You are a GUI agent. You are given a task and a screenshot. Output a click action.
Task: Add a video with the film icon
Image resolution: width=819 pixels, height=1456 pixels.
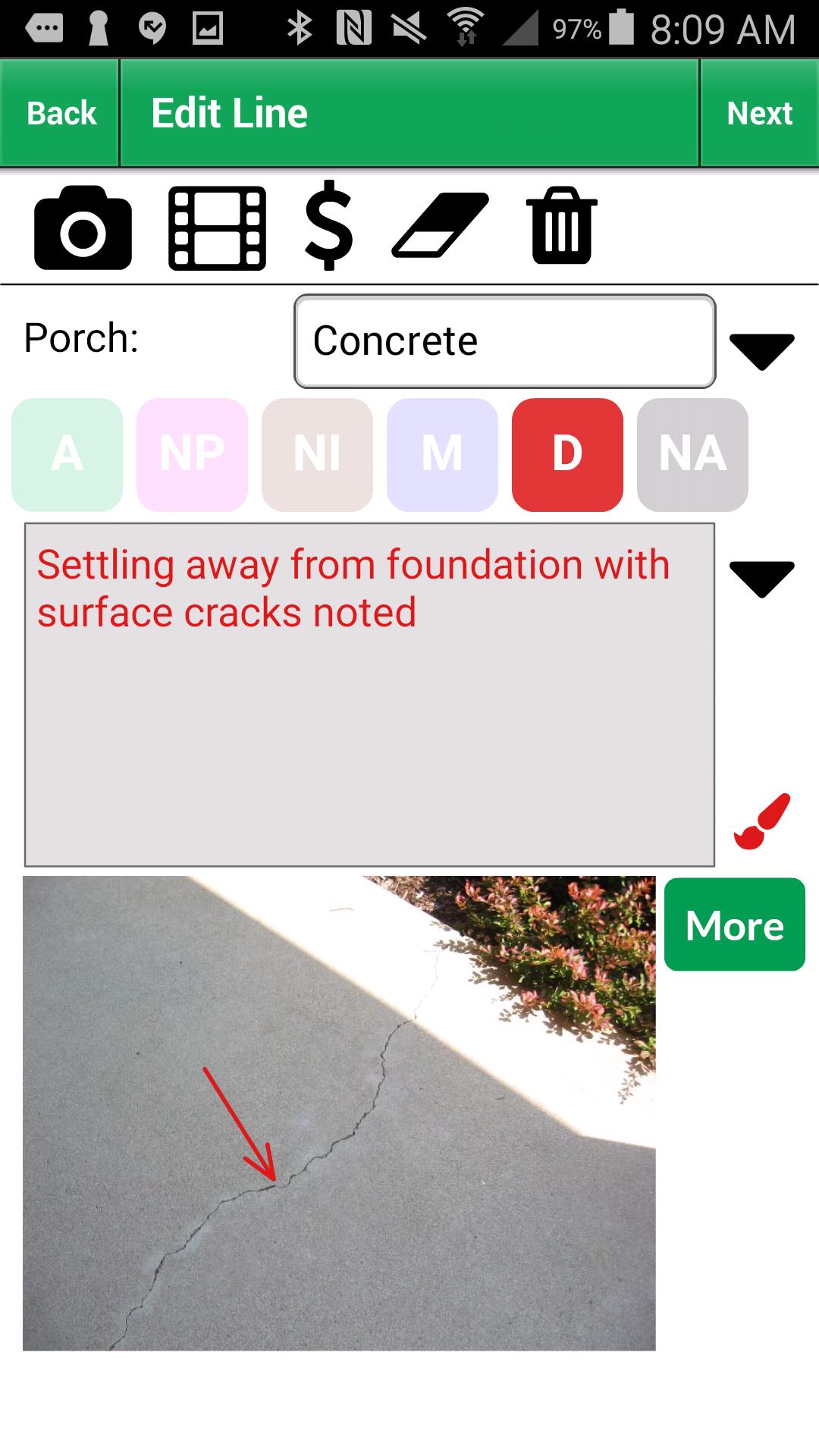pyautogui.click(x=217, y=227)
